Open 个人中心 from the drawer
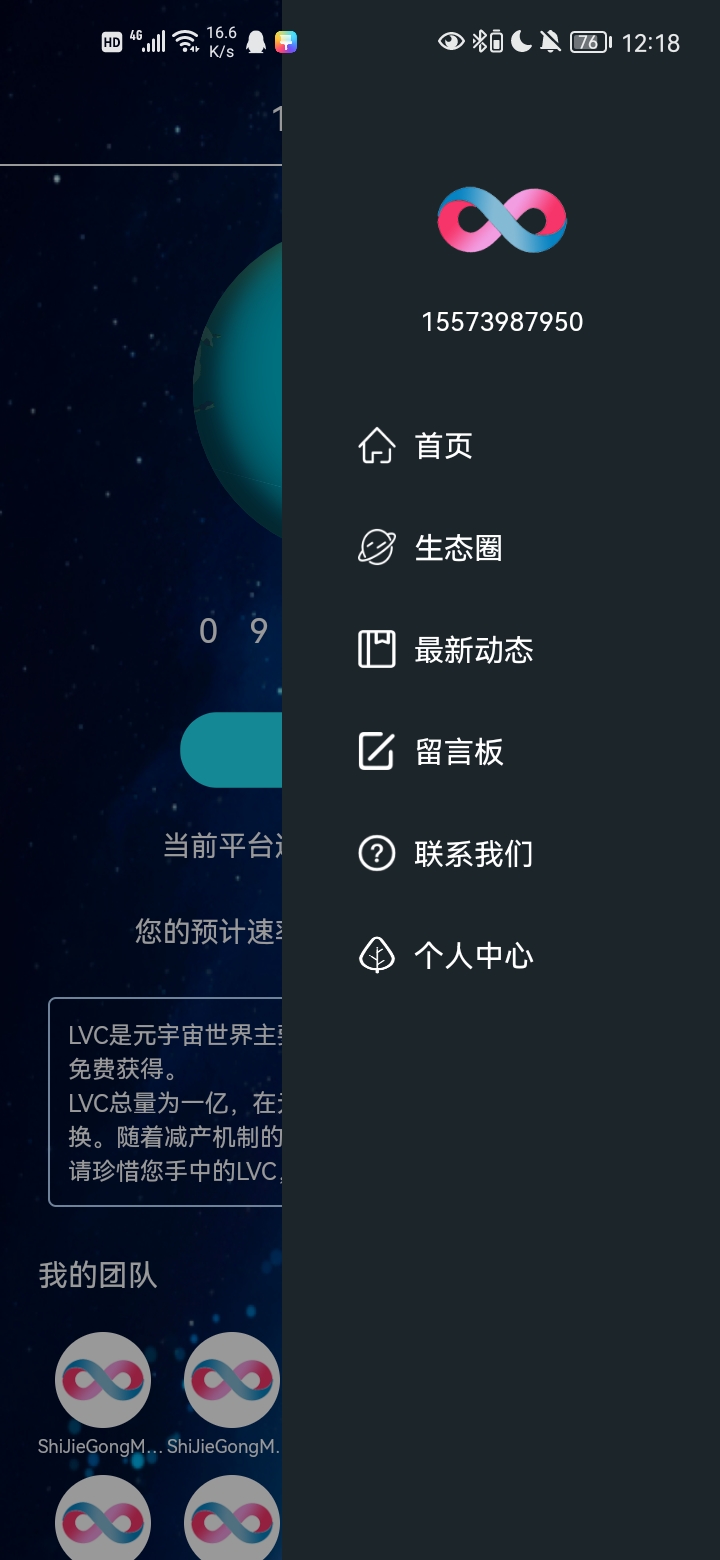The image size is (720, 1560). 472,956
